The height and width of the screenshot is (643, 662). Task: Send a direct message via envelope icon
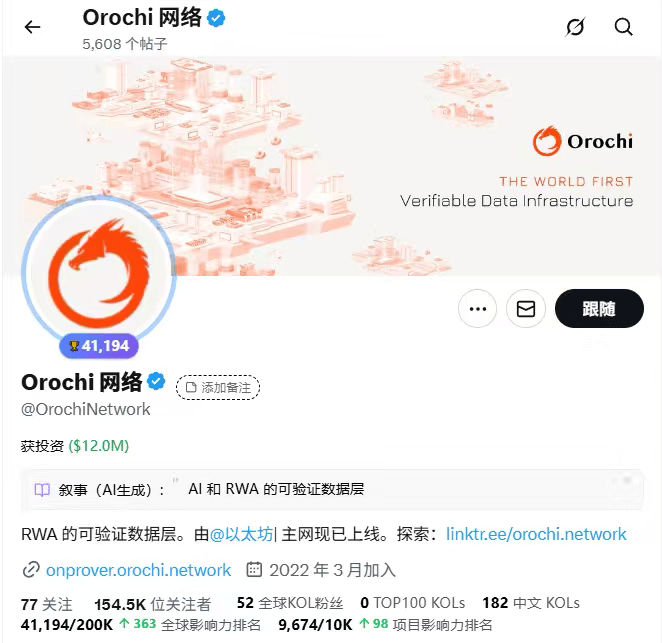526,310
